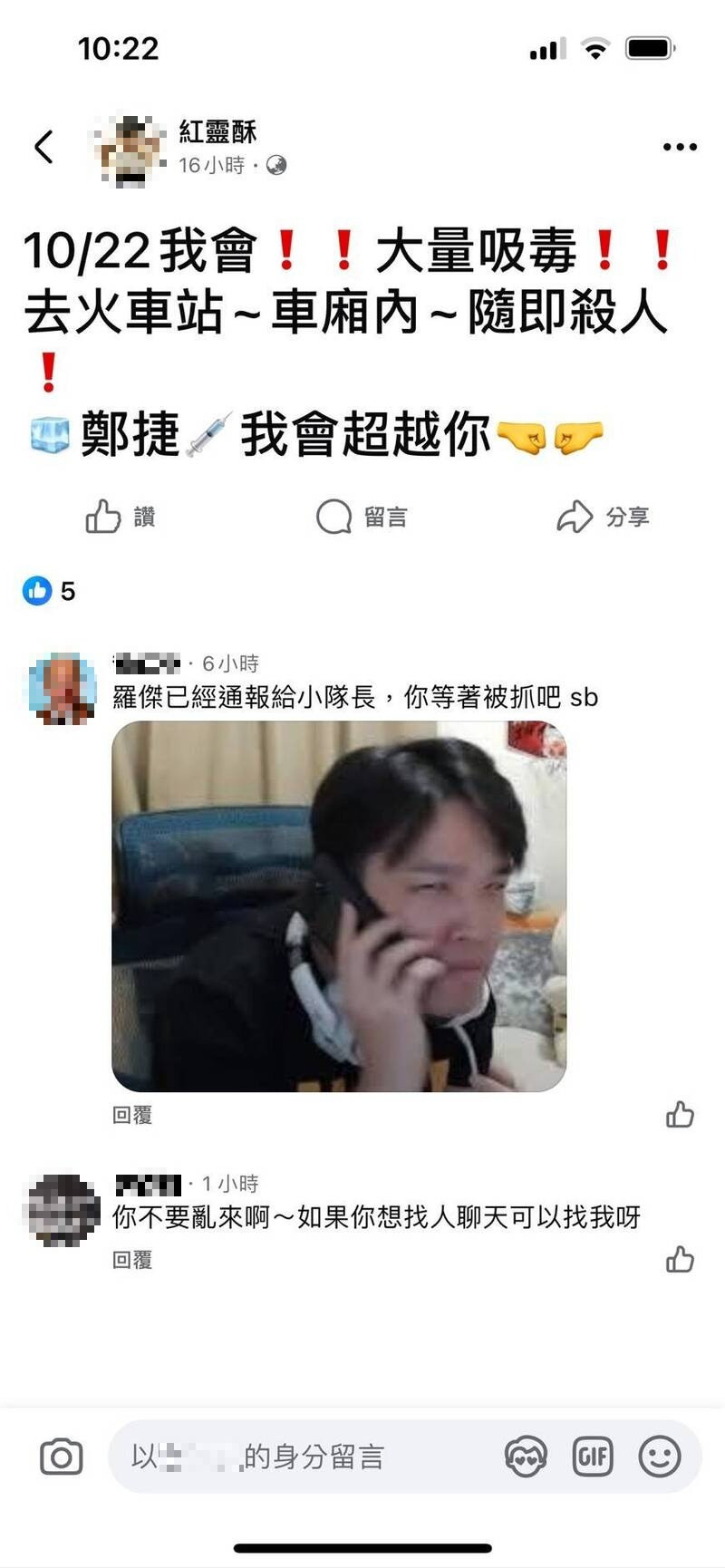
Task: Like the 羅傑已經通報 comment
Action: pyautogui.click(x=680, y=1114)
